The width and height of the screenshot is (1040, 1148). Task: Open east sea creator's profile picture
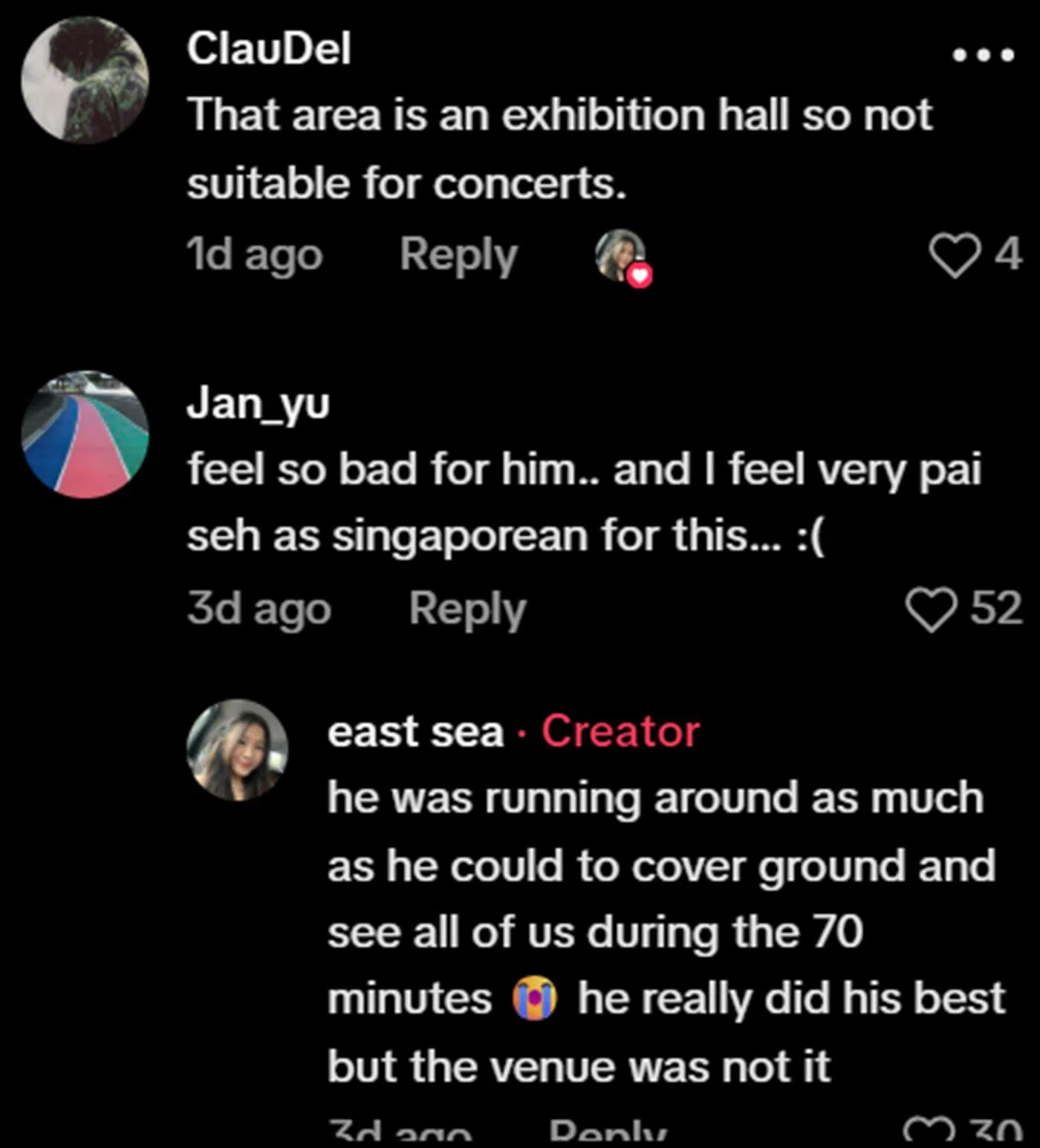coord(237,750)
